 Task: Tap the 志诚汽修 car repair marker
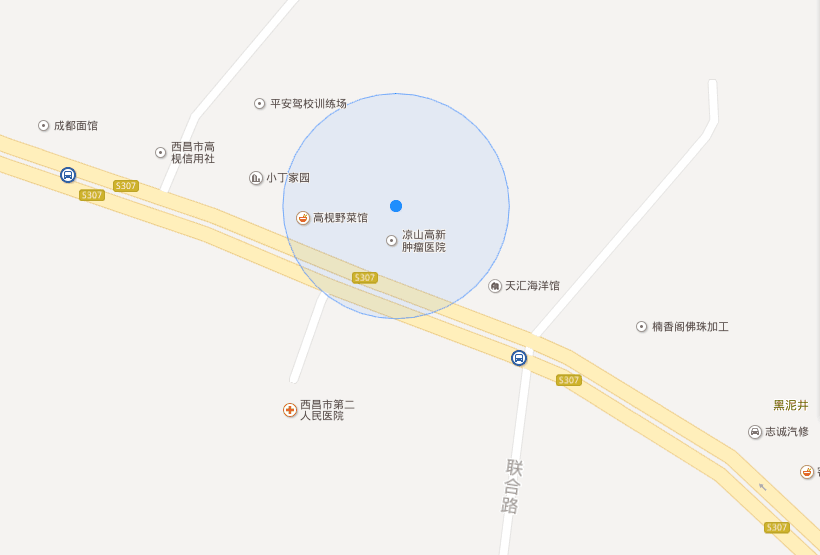(754, 432)
